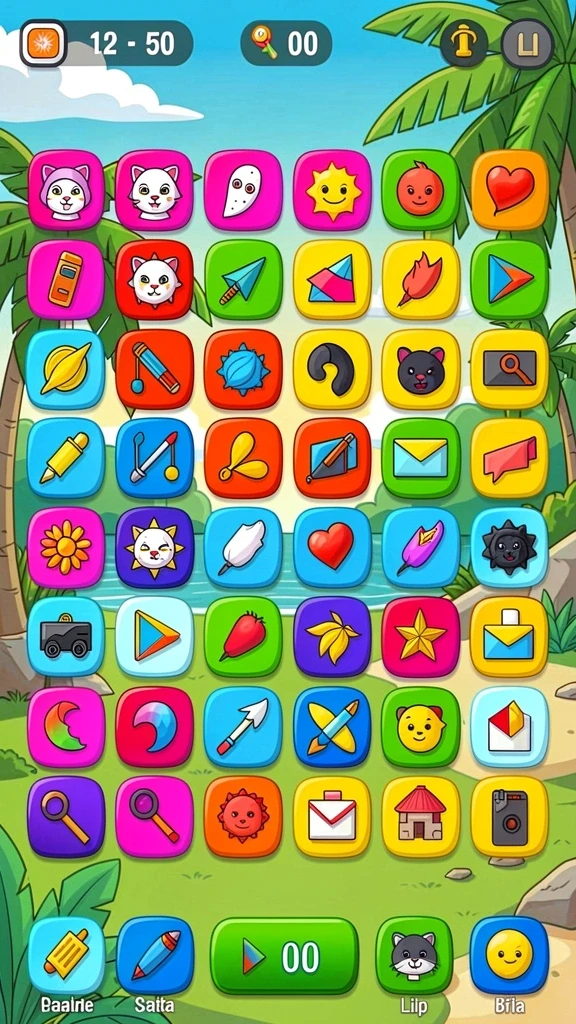Tap the yellow tile with the black cat
This screenshot has width=576, height=1024.
point(421,369)
